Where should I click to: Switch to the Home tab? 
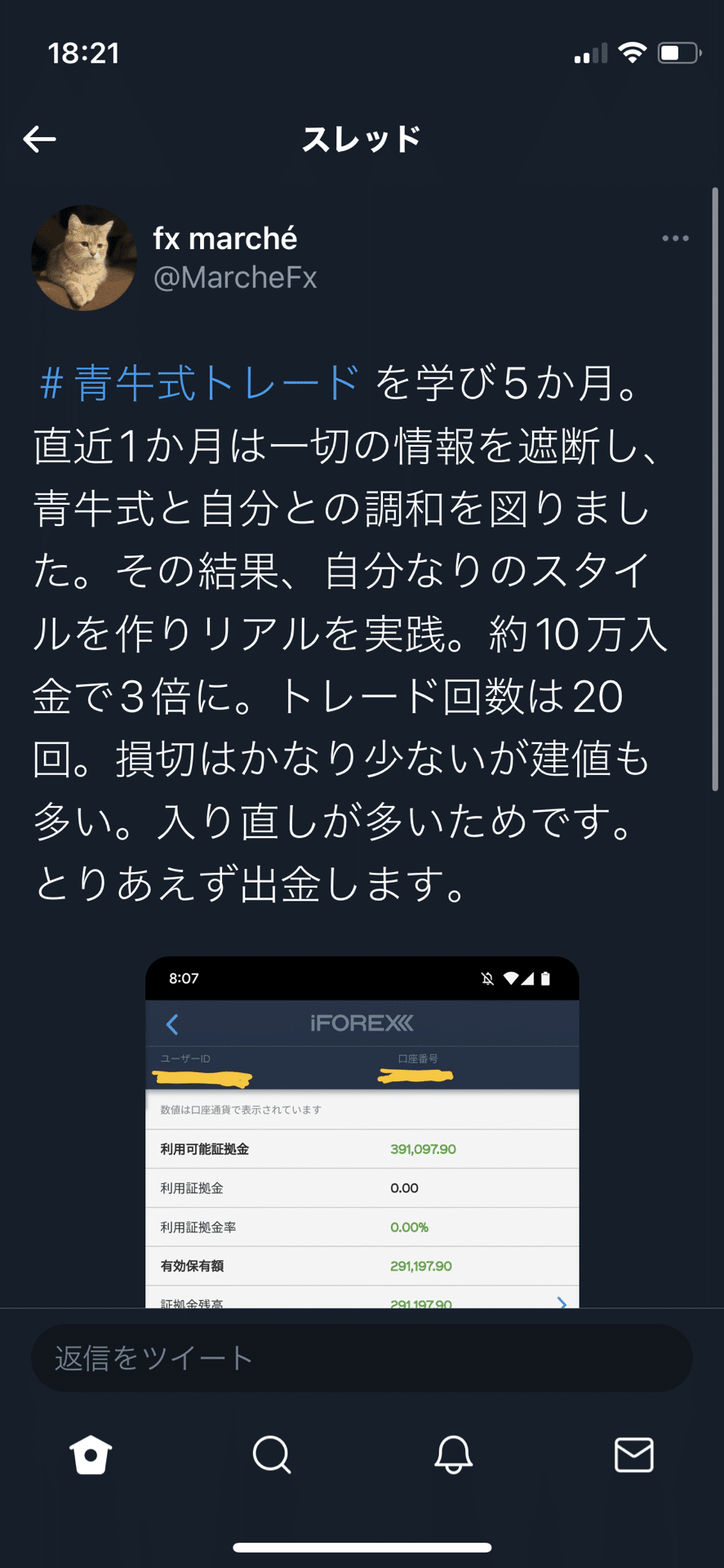(91, 1454)
